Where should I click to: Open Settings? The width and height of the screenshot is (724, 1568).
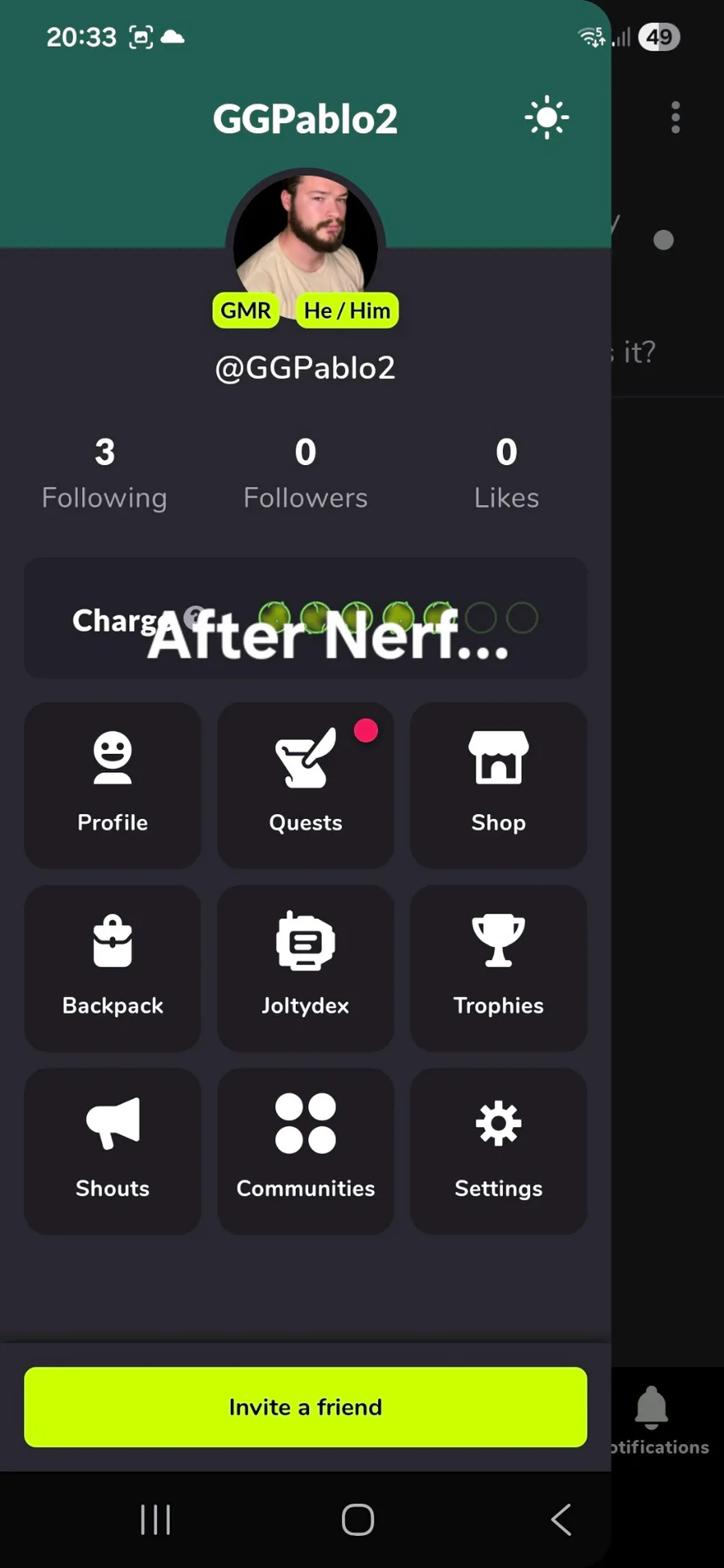(x=499, y=1150)
